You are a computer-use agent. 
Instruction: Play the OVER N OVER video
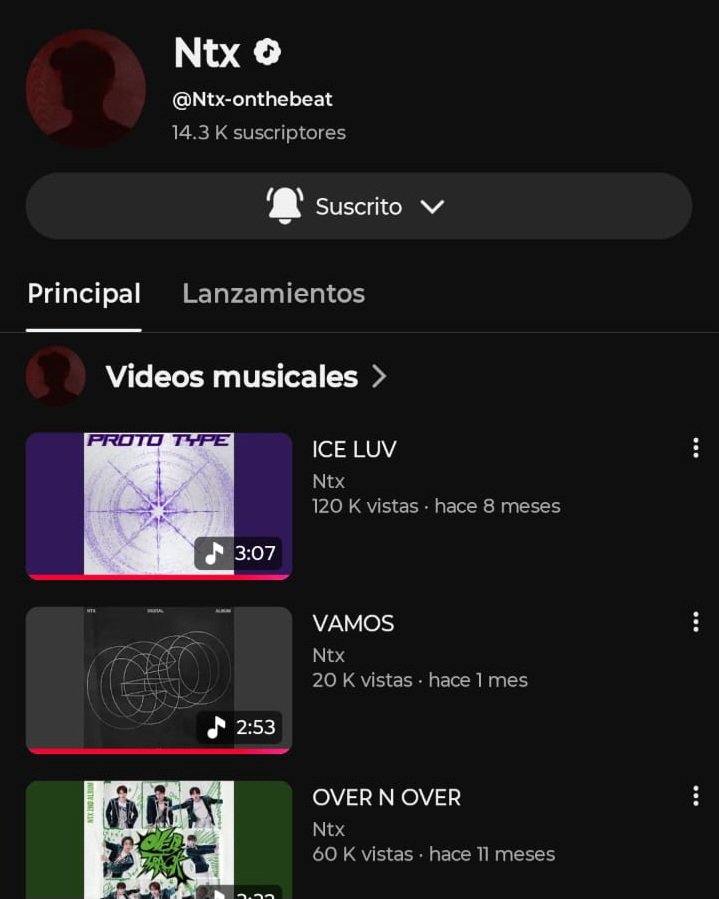point(159,840)
